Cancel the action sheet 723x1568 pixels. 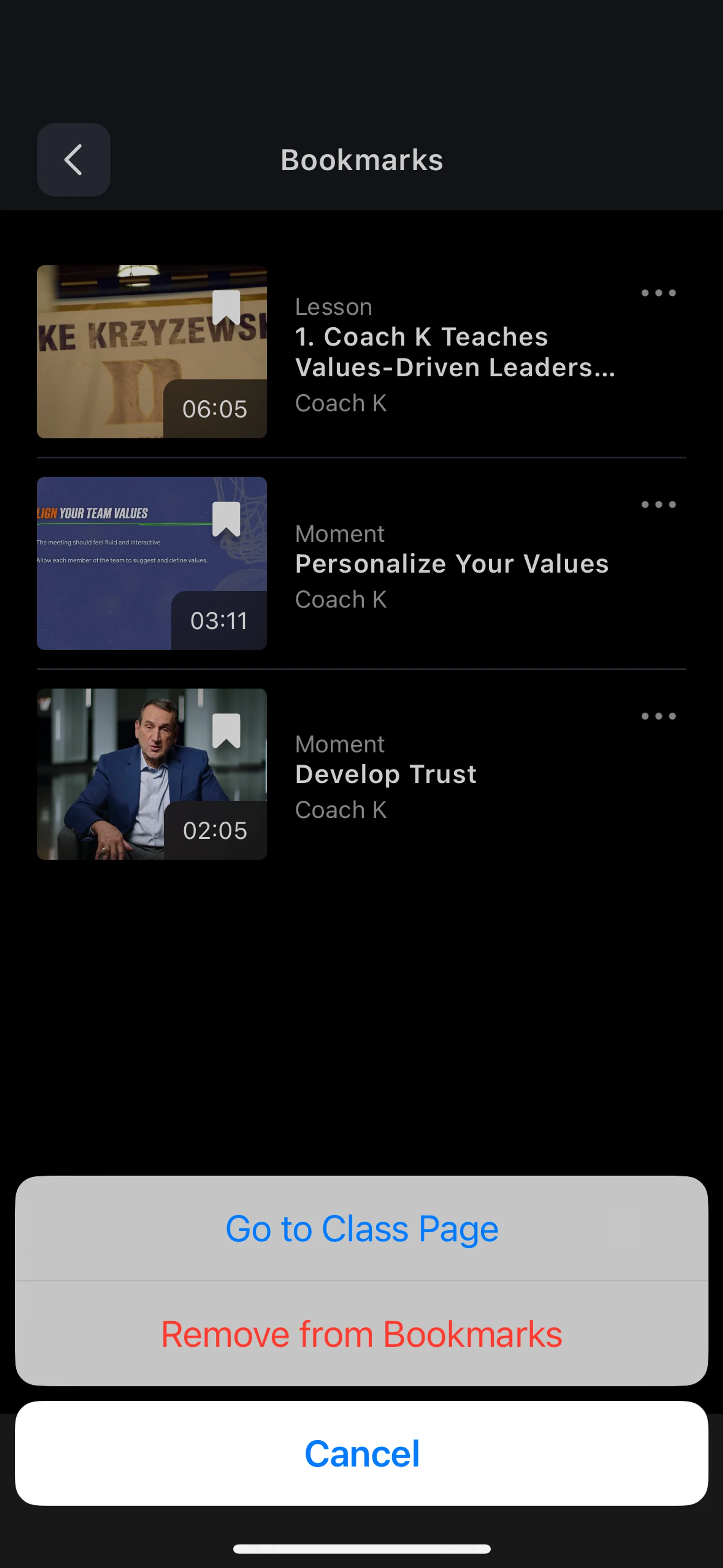click(361, 1453)
